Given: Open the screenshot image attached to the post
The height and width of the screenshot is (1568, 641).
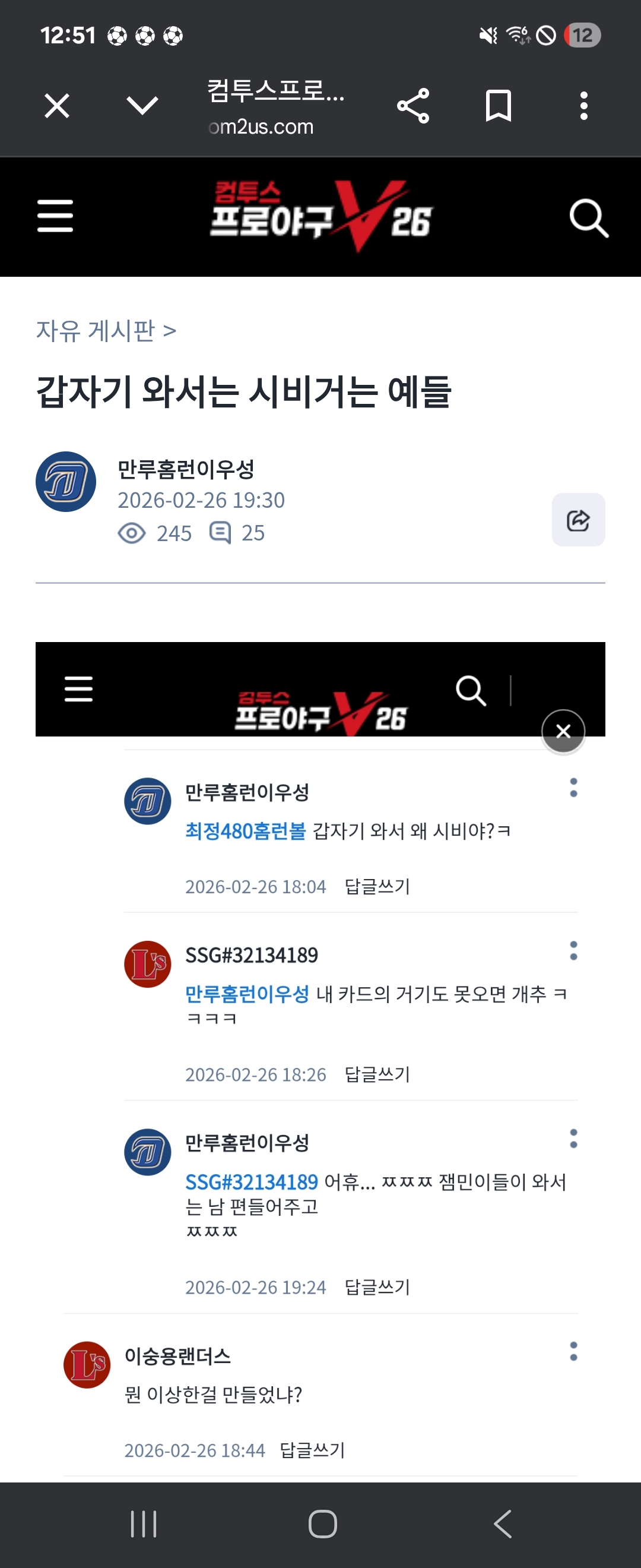Looking at the screenshot, I should [x=320, y=1035].
